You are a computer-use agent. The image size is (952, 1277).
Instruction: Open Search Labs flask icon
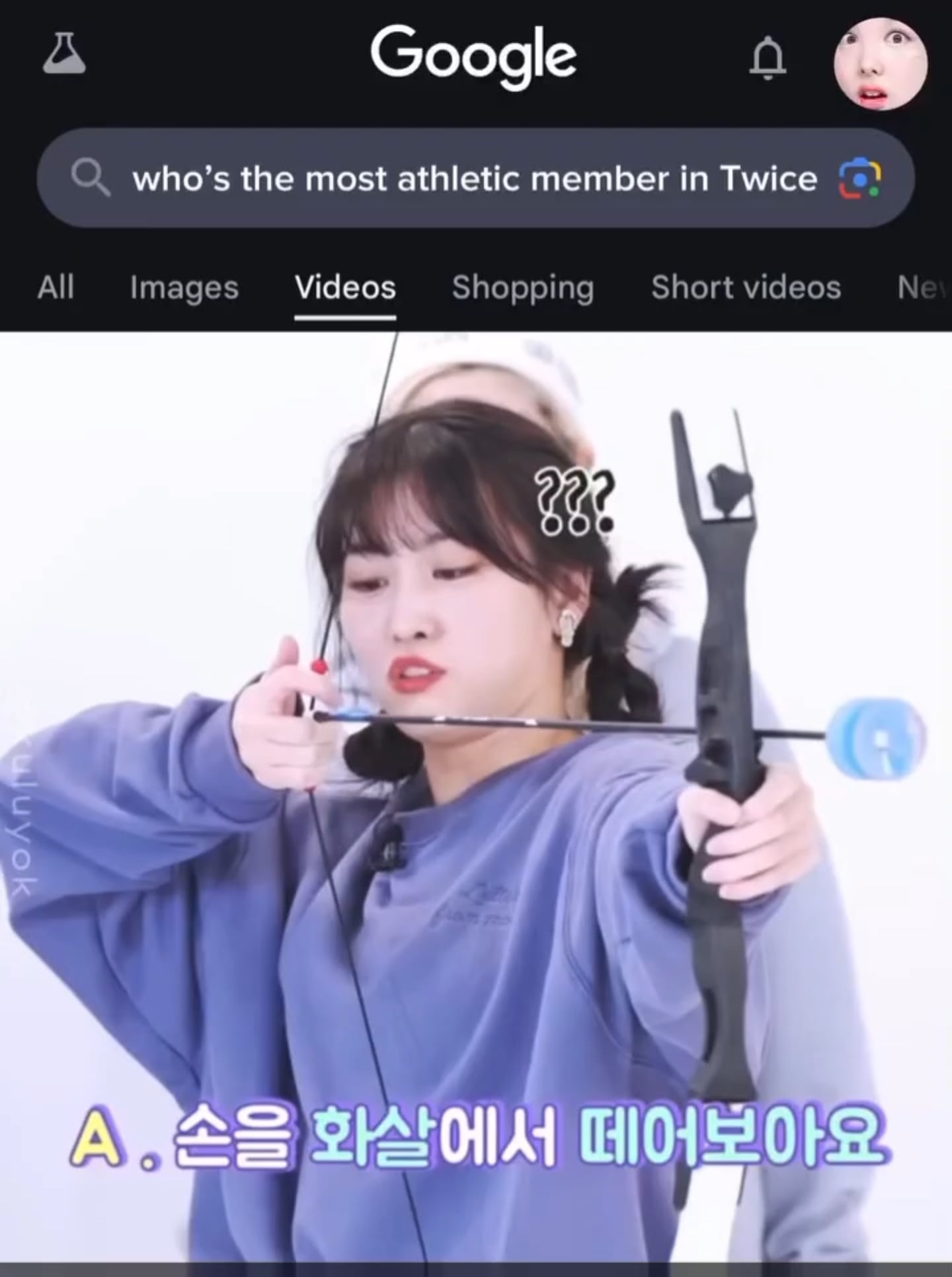tap(64, 54)
